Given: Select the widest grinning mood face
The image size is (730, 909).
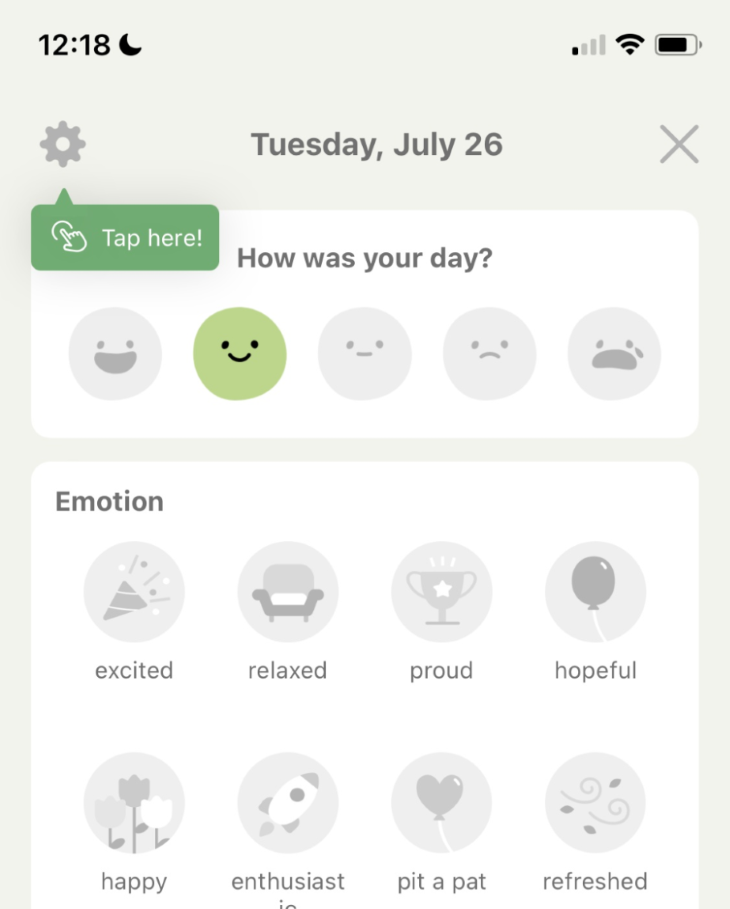Looking at the screenshot, I should (x=114, y=353).
